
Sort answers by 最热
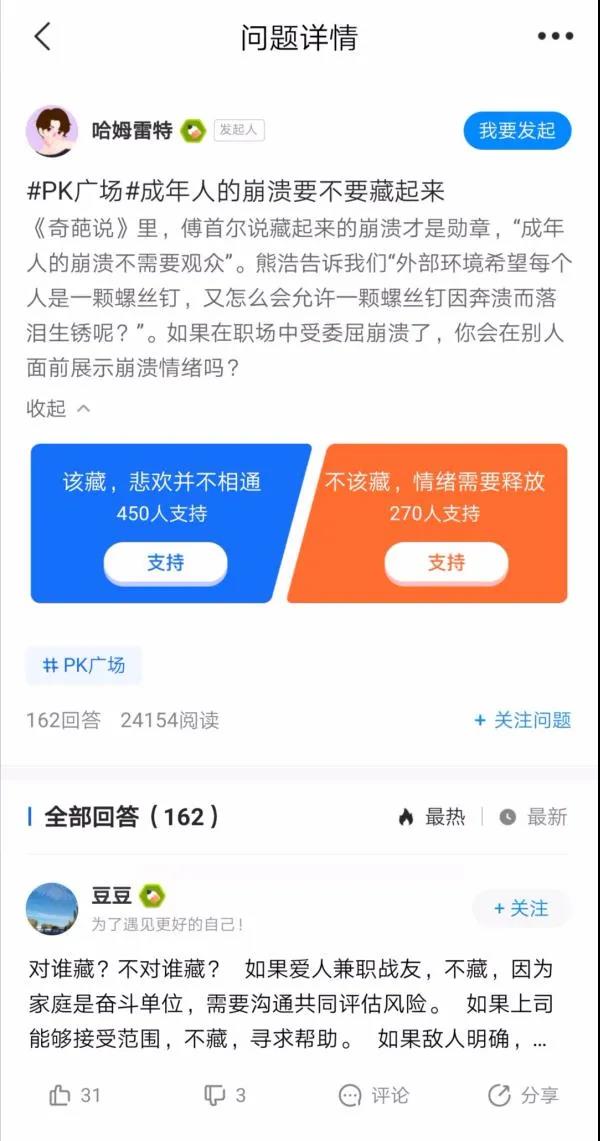pyautogui.click(x=433, y=817)
